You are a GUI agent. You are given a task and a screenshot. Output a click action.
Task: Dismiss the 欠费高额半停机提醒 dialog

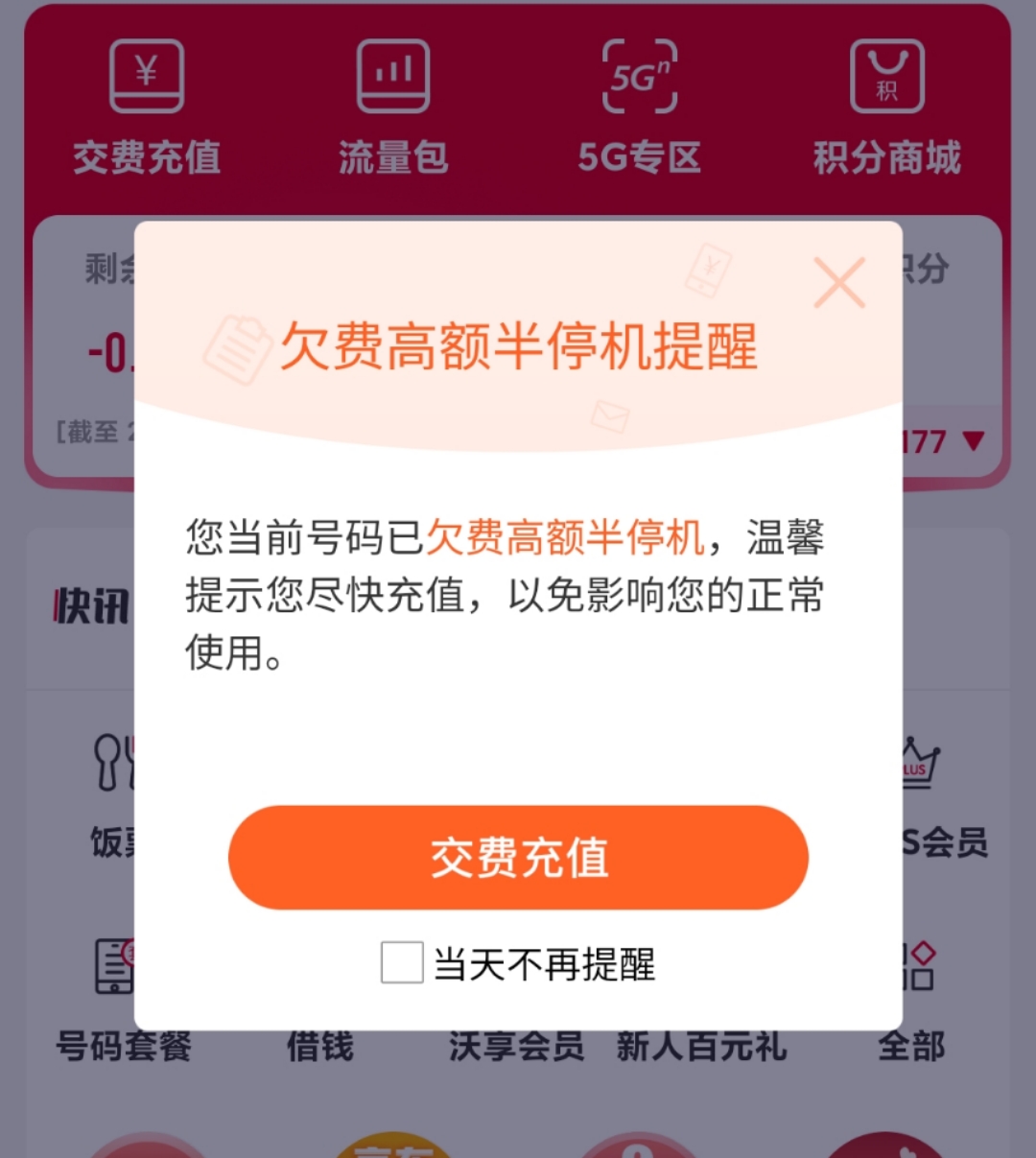839,283
